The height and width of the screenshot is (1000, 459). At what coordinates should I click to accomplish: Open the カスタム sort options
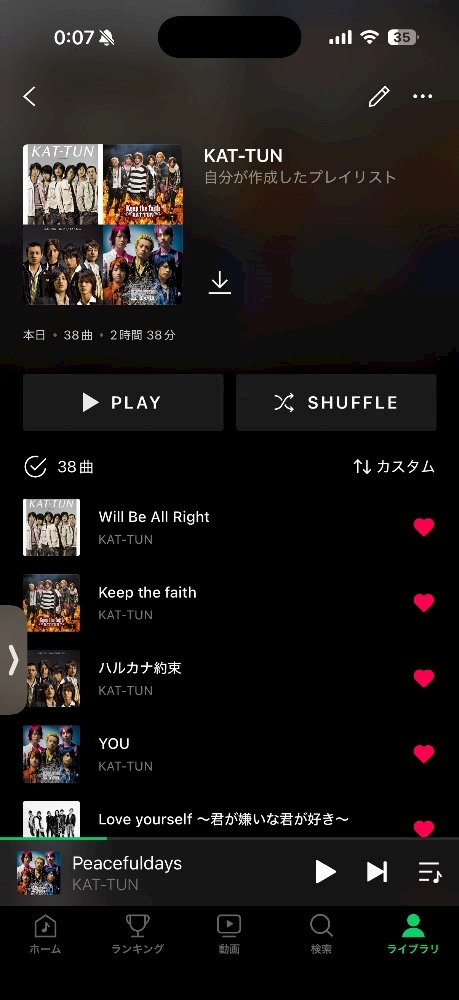click(x=394, y=467)
